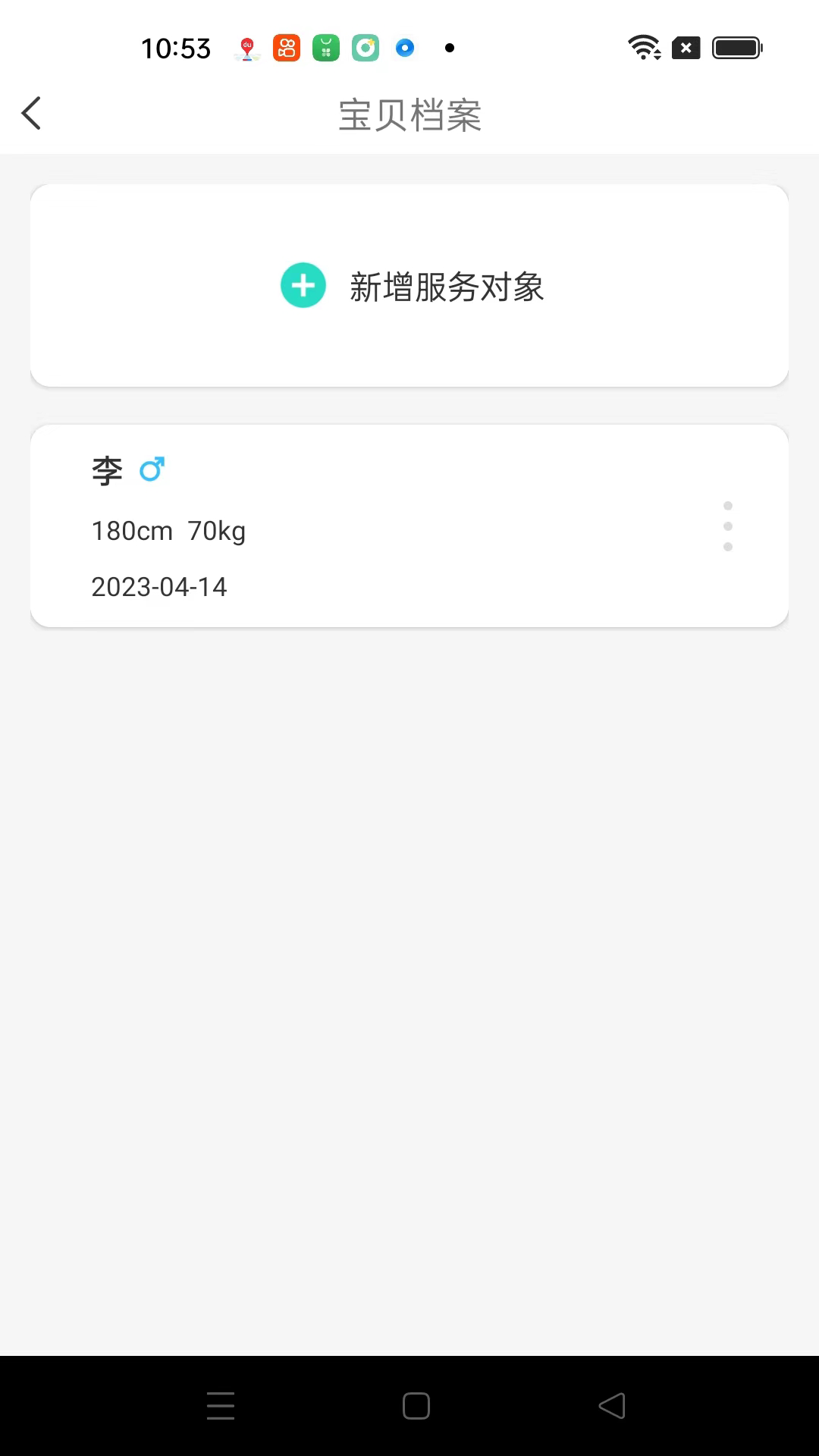Screen dimensions: 819x1456
Task: Open the three-dot menu on 李's card
Action: [x=727, y=526]
